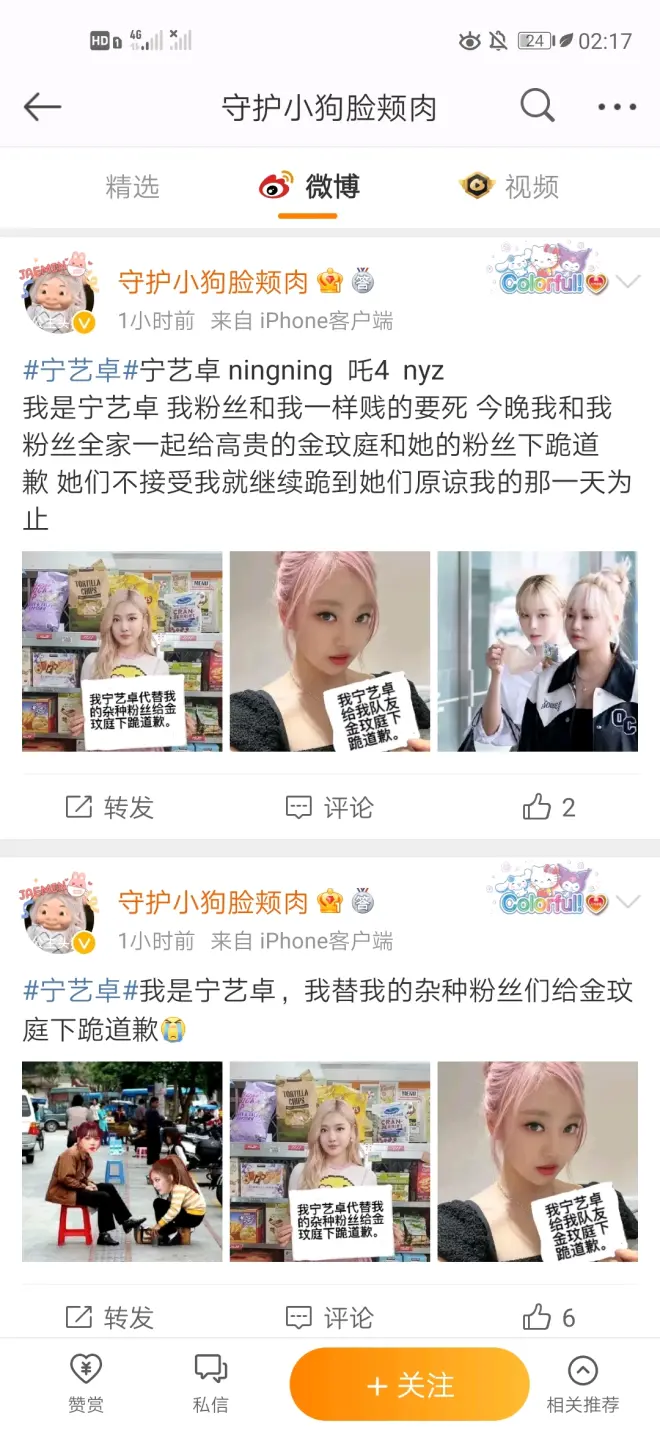Open the third photo of the first post
This screenshot has width=660, height=1430.
tap(537, 651)
